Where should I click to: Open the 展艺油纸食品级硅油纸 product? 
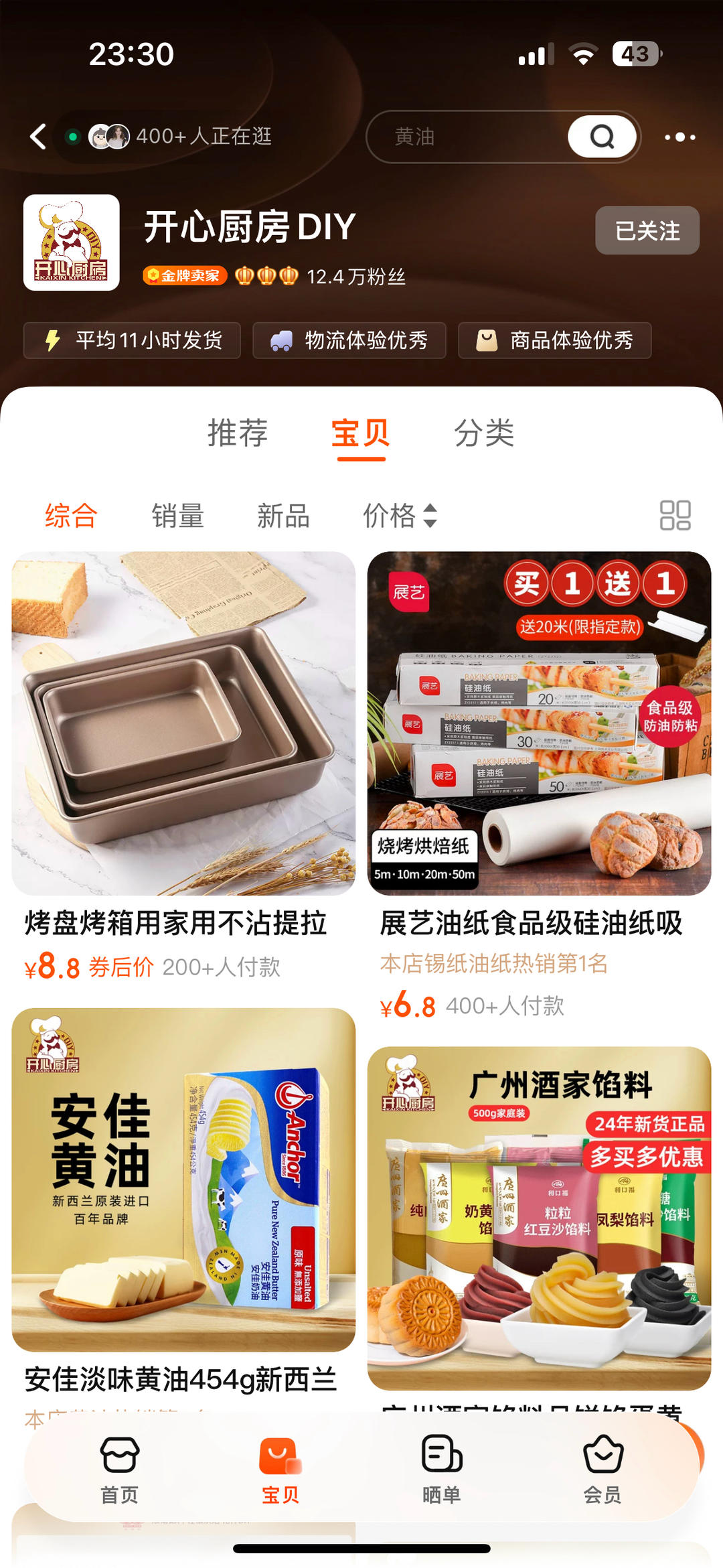coord(539,723)
